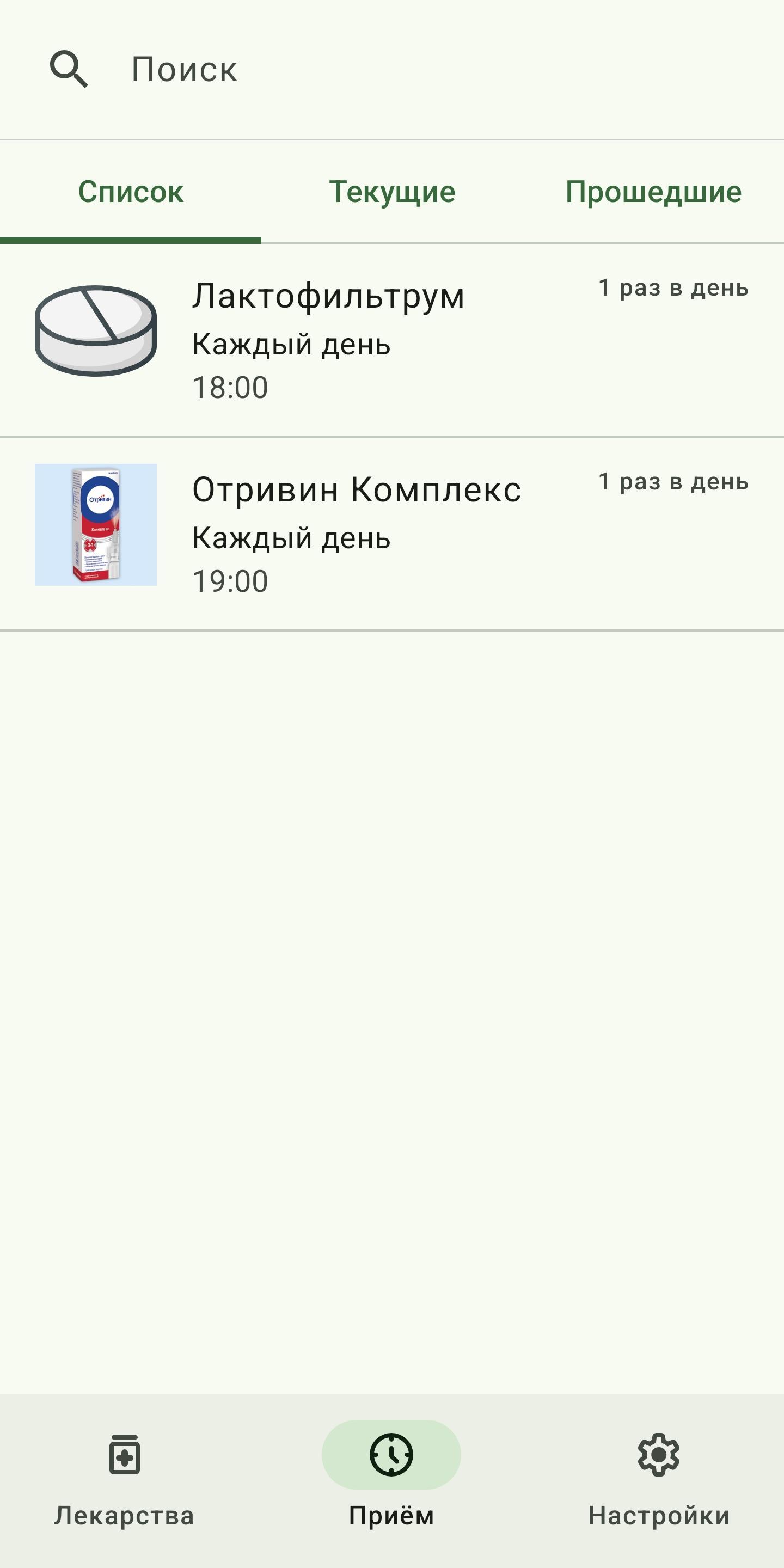Open Настройки in the bottom bar
The height and width of the screenshot is (1568, 784).
pyautogui.click(x=659, y=1479)
